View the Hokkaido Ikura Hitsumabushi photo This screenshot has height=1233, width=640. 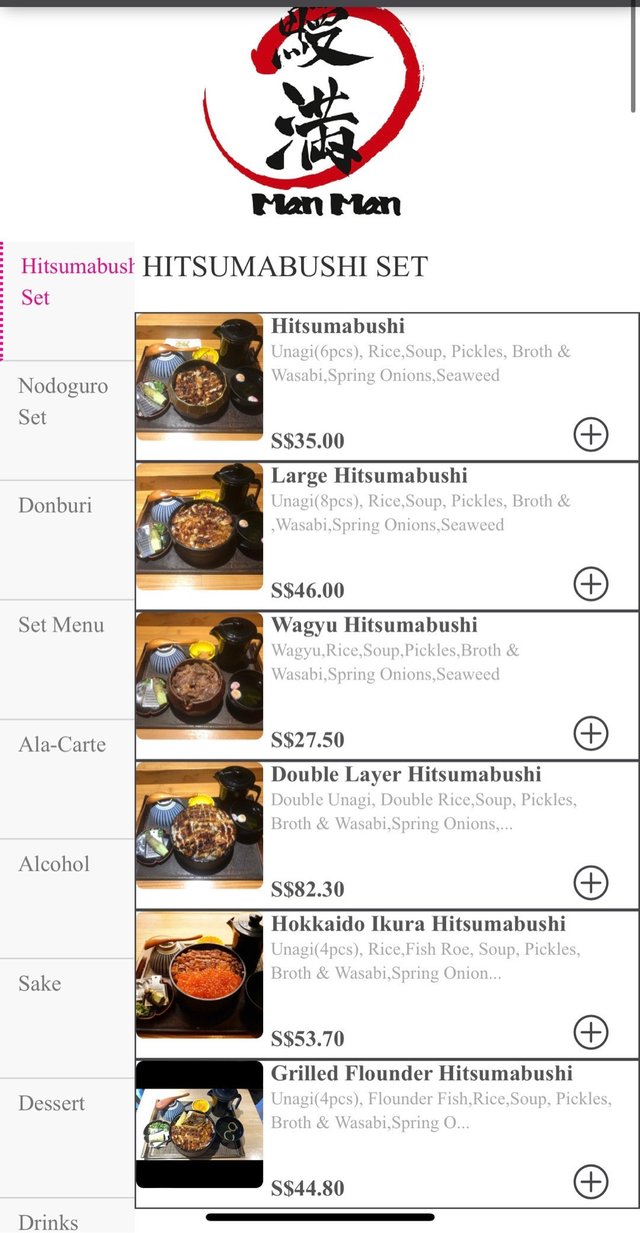199,975
